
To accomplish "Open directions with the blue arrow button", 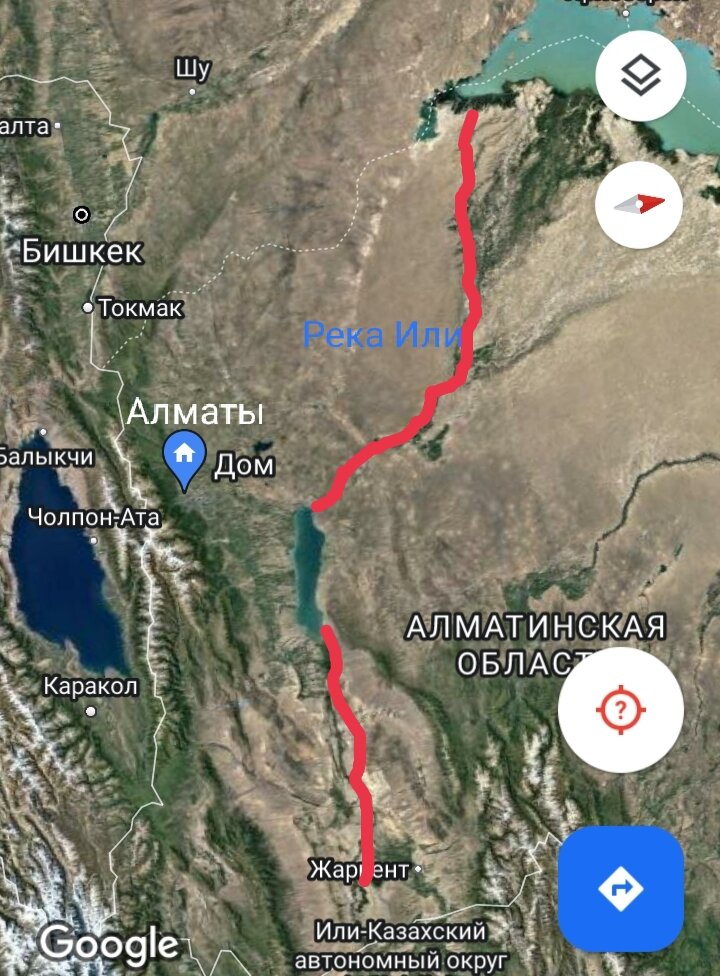I will 621,888.
